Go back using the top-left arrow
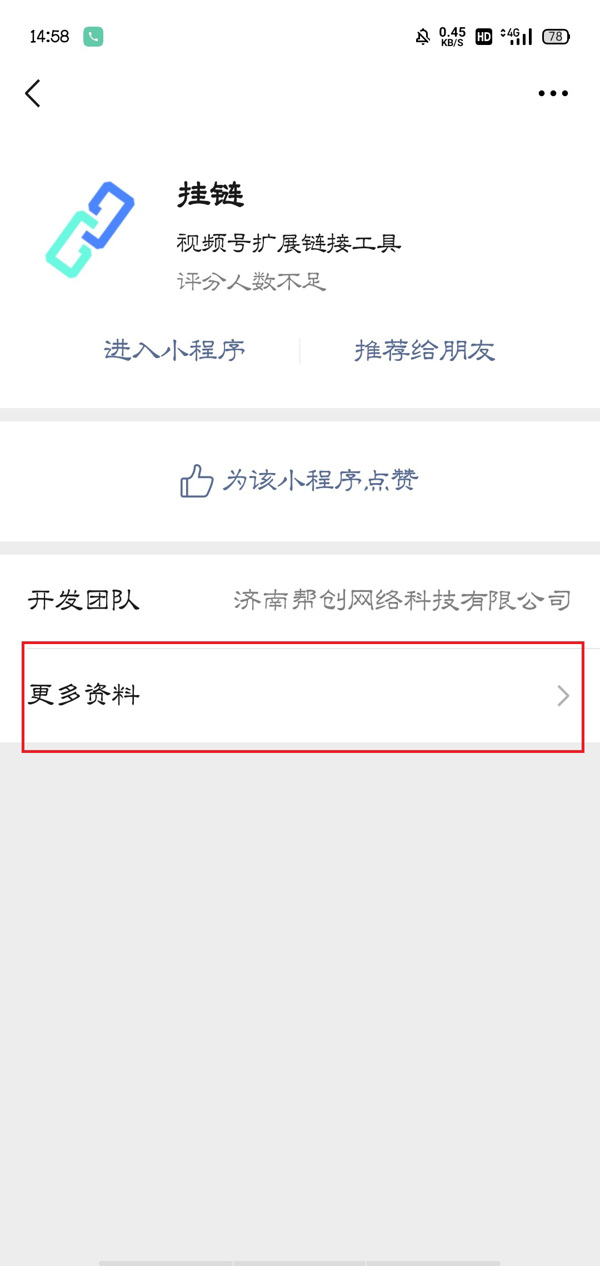600x1266 pixels. tap(33, 93)
